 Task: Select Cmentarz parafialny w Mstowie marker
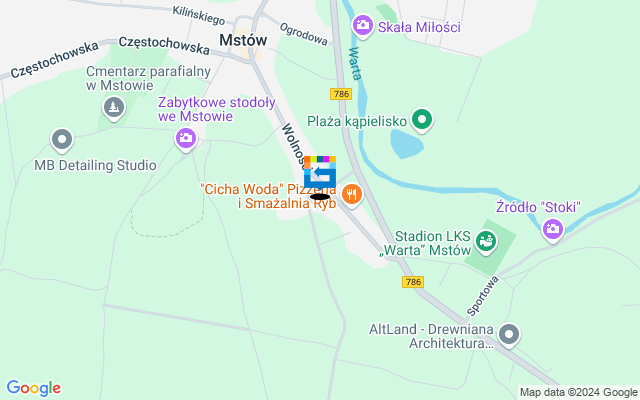(113, 107)
